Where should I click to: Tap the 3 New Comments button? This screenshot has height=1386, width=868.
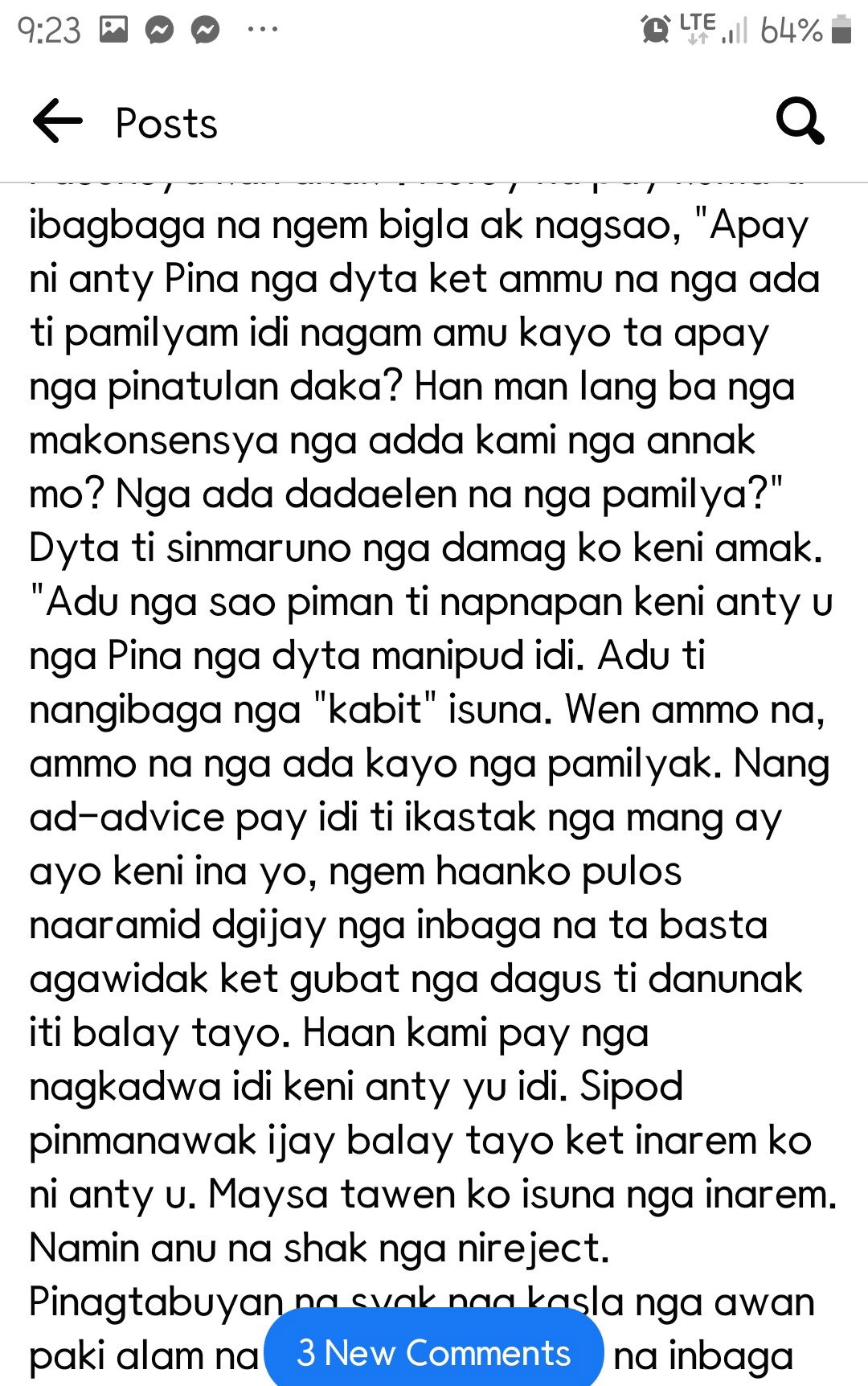point(434,1352)
